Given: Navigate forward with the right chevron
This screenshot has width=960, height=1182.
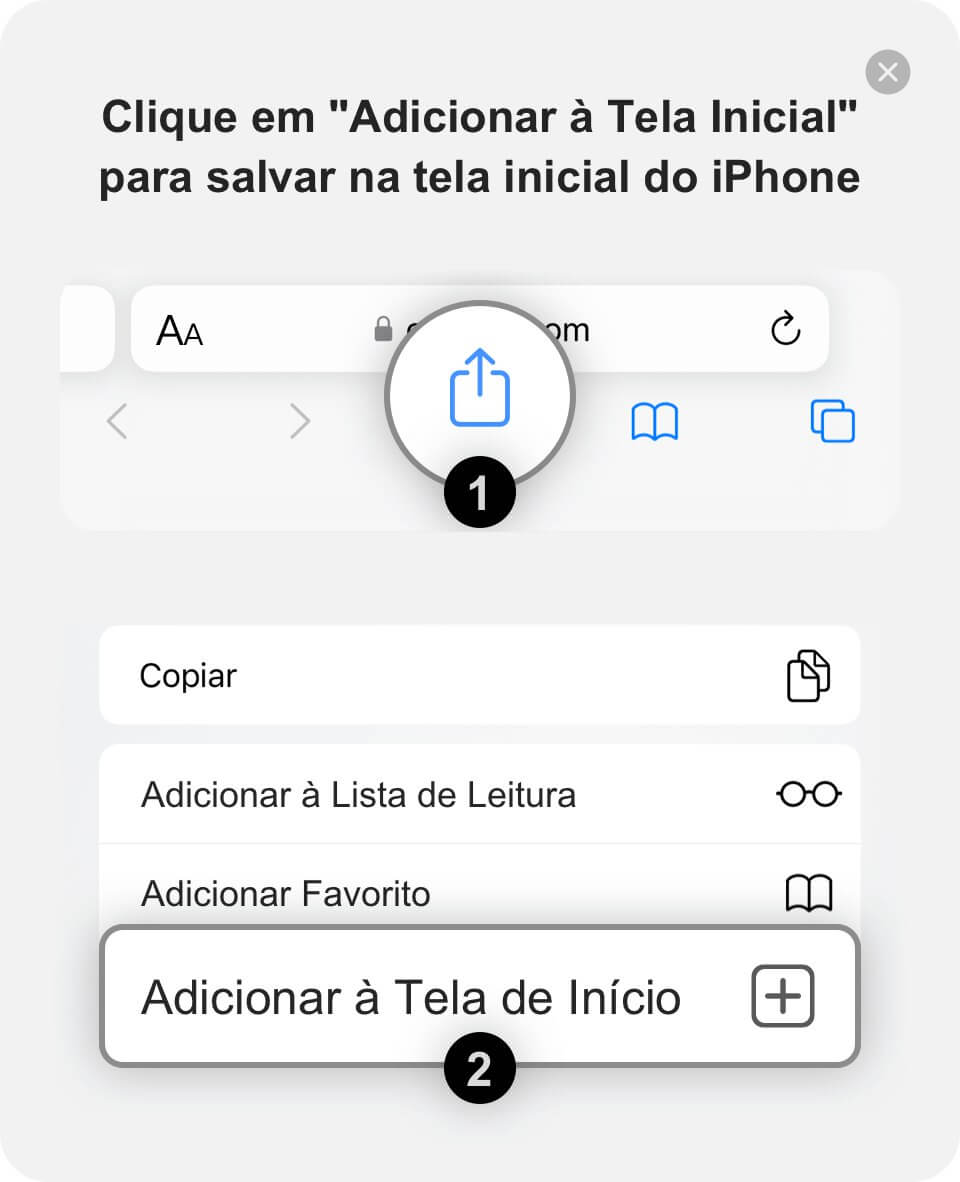Looking at the screenshot, I should (299, 421).
